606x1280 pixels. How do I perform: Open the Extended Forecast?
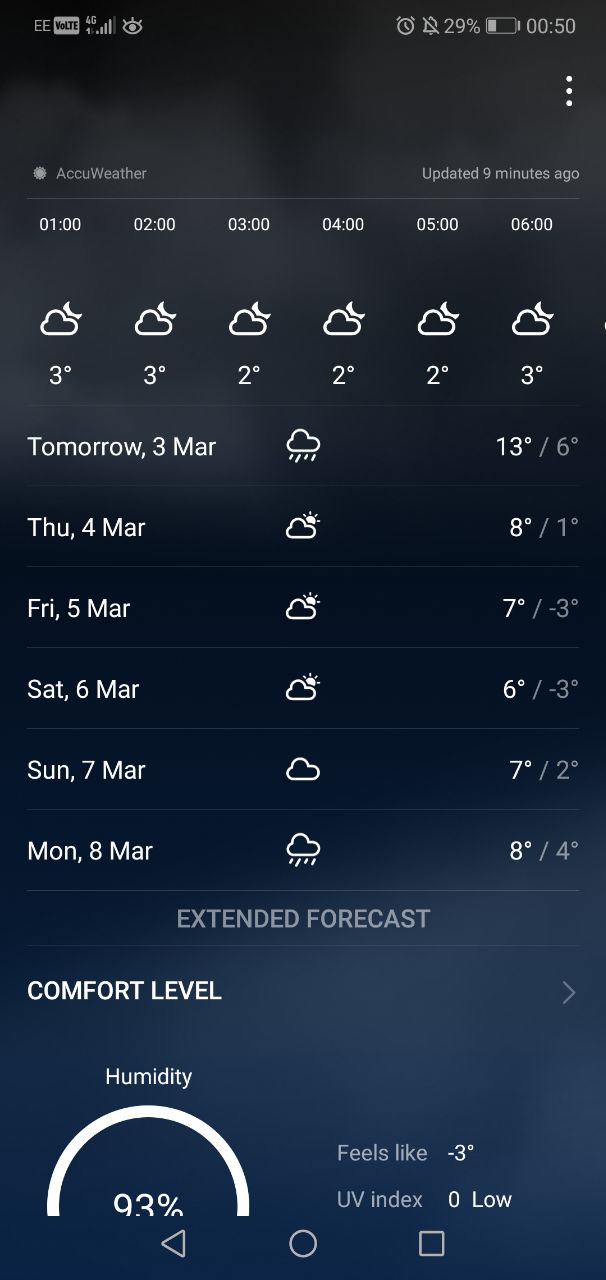pyautogui.click(x=303, y=918)
